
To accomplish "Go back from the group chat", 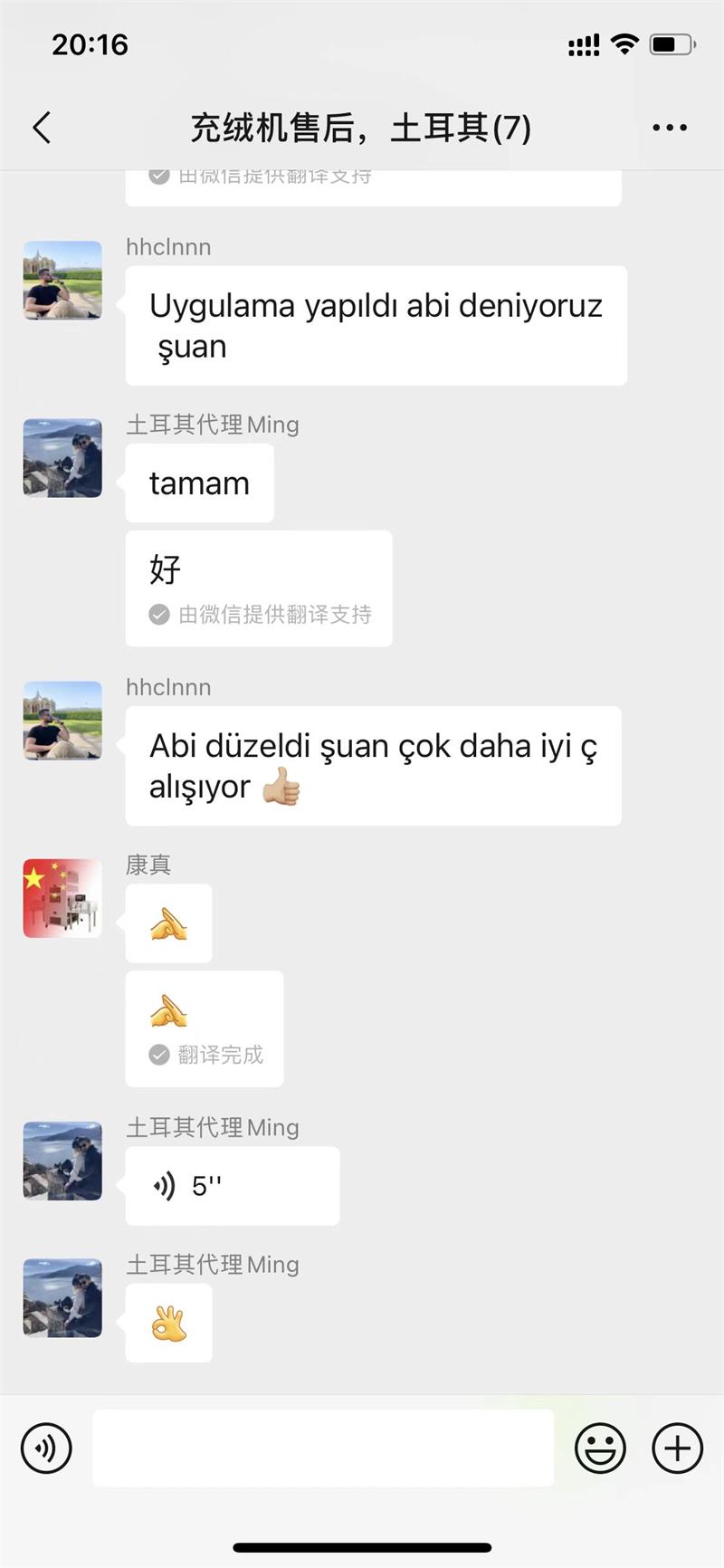I will [x=42, y=128].
